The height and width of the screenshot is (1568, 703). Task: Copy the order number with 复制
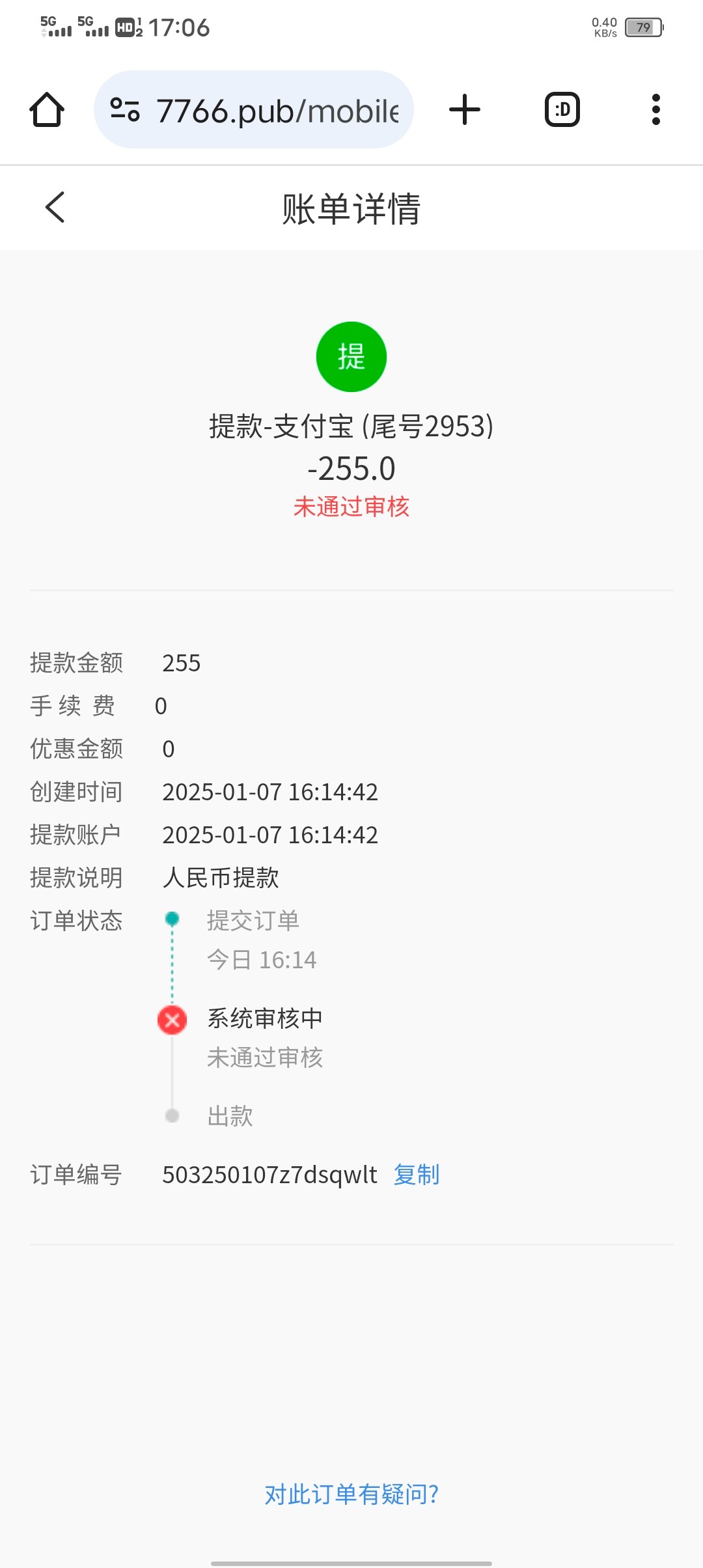tap(417, 1175)
